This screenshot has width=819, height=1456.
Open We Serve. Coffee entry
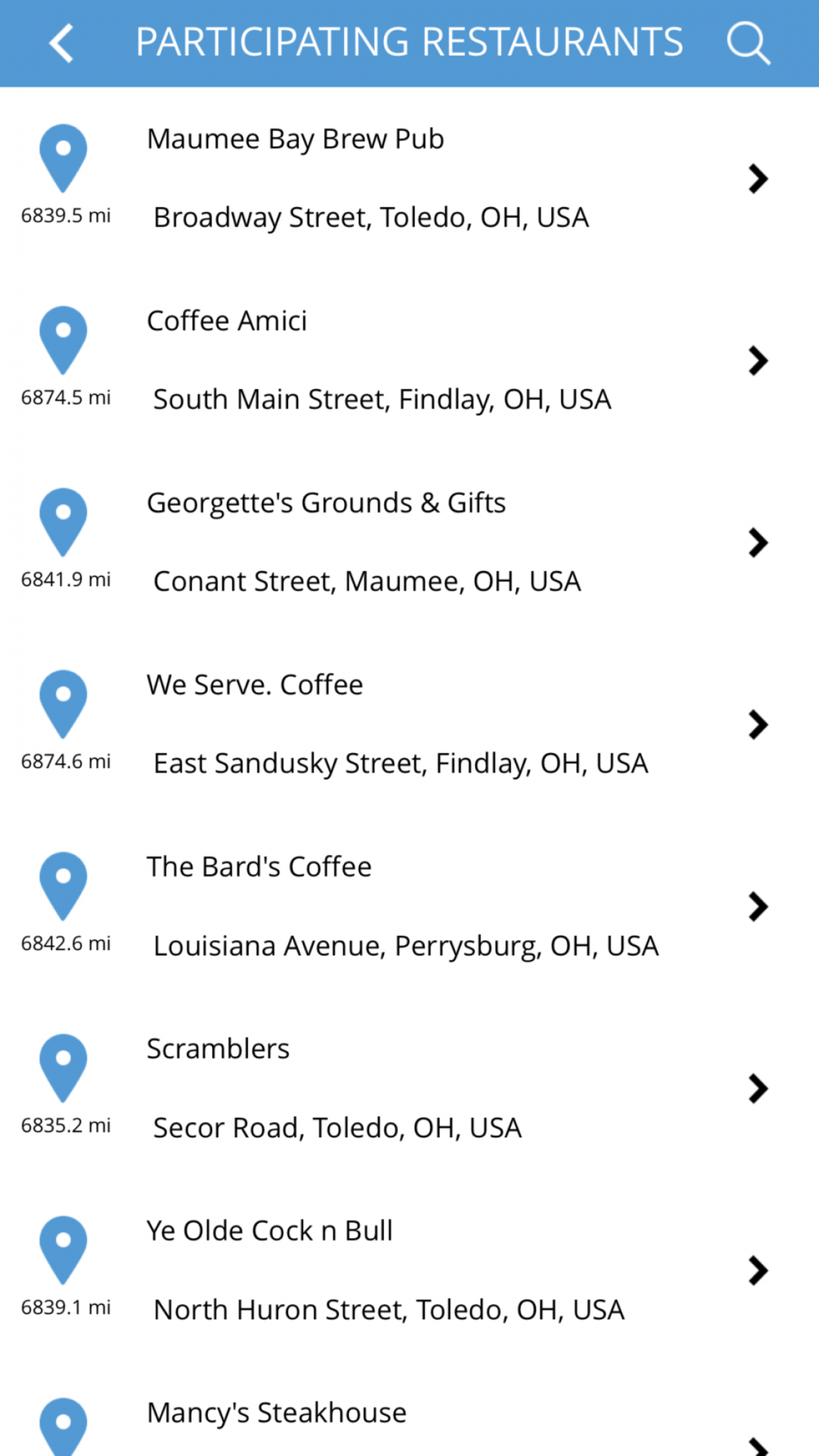click(409, 724)
